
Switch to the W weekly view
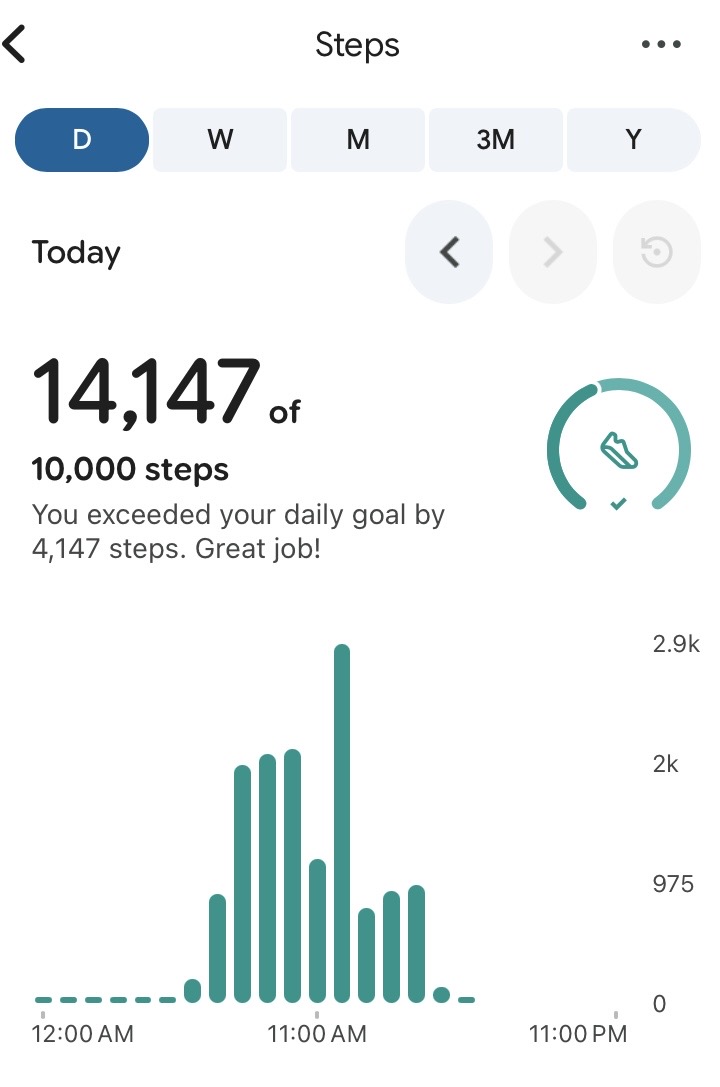coord(220,139)
